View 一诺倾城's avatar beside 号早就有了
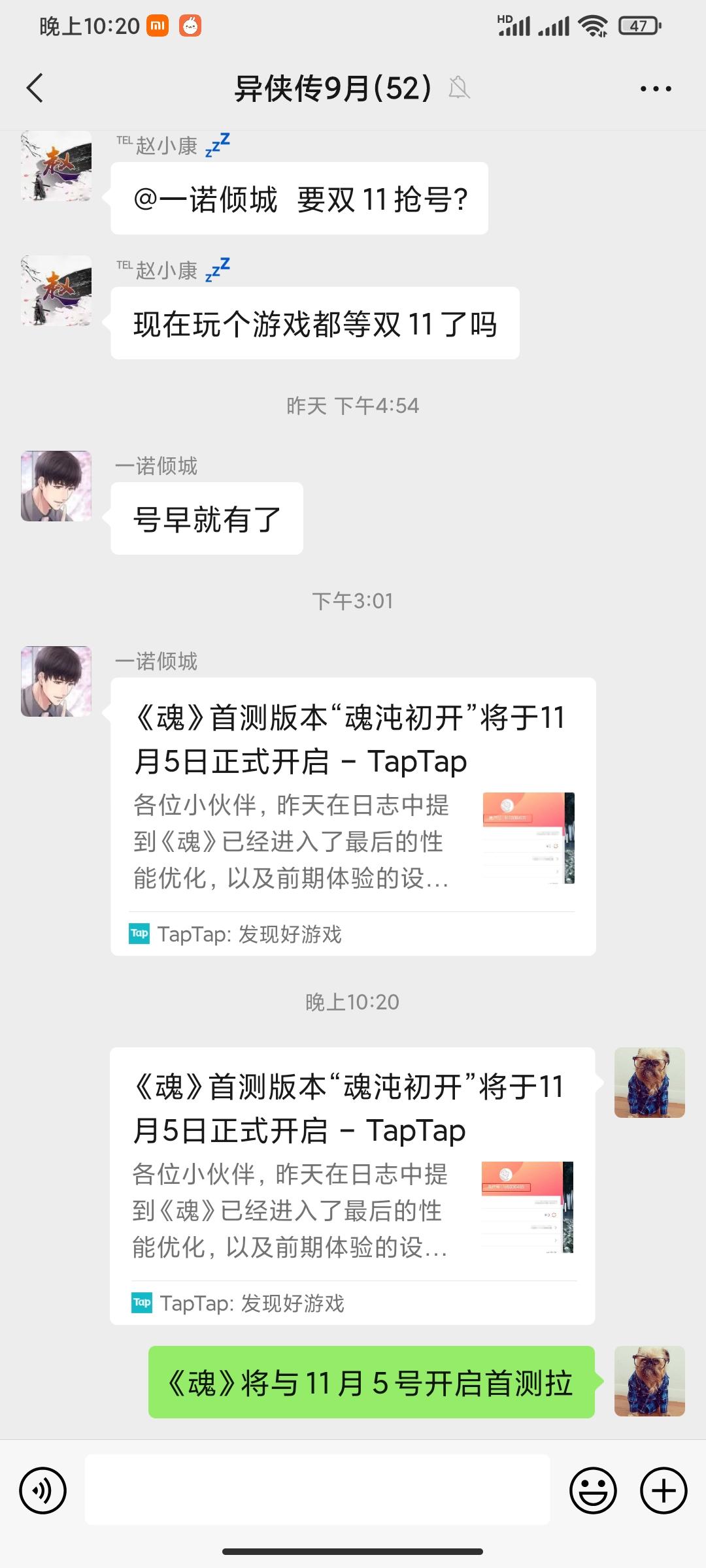Image resolution: width=706 pixels, height=1568 pixels. 56,486
